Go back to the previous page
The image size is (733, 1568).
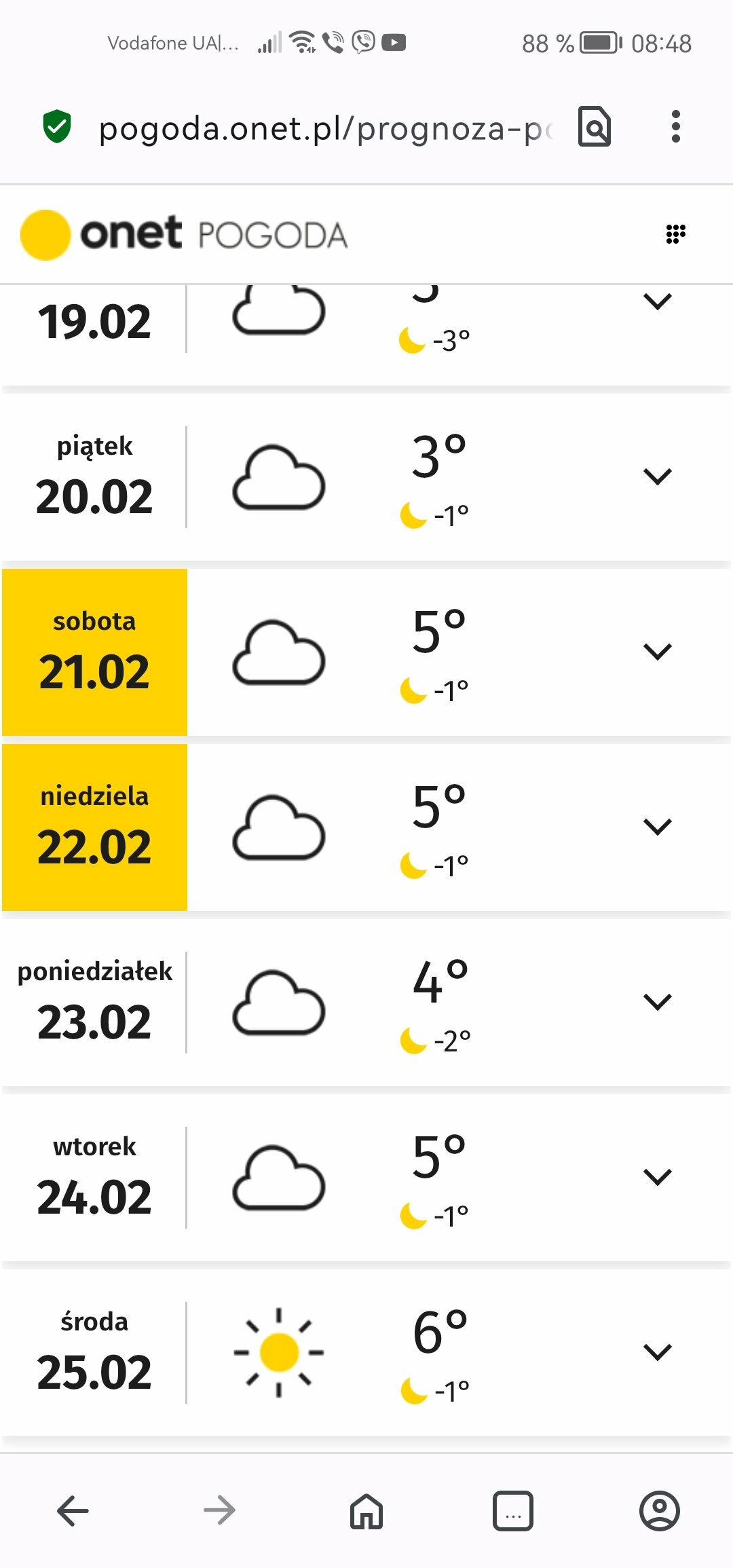[x=73, y=1511]
